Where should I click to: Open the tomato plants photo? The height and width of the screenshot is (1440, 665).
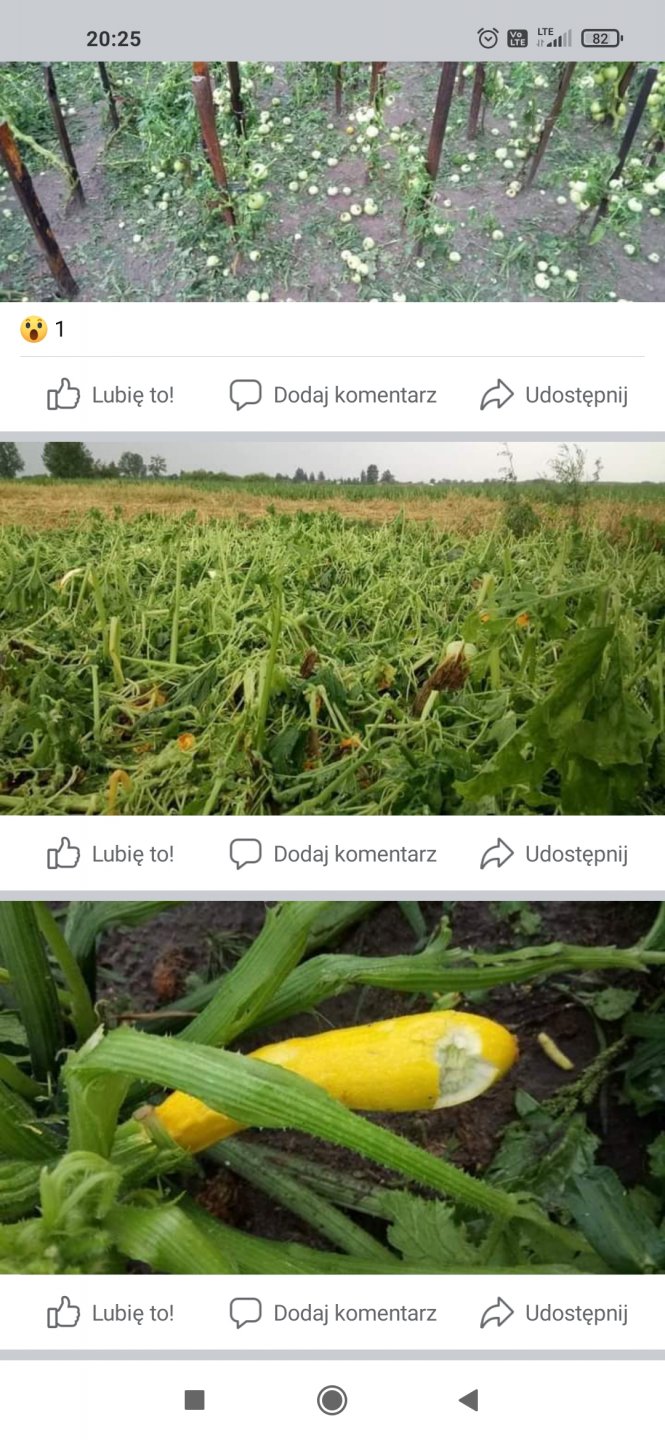tap(332, 181)
